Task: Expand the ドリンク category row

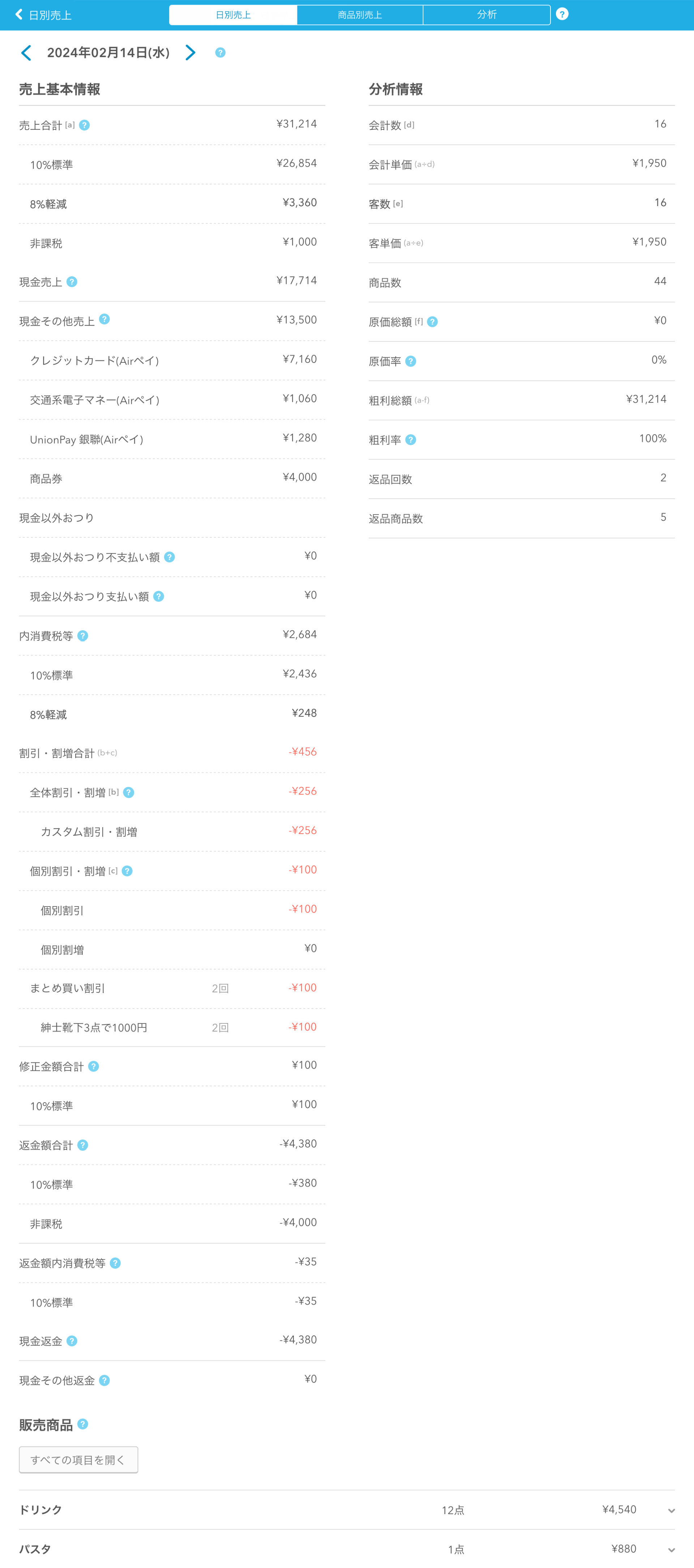Action: (671, 1510)
